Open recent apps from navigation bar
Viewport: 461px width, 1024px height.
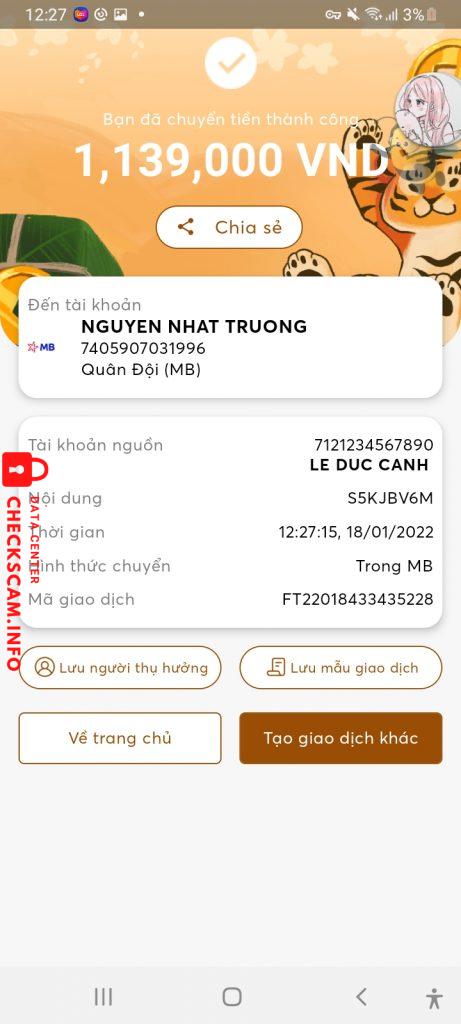click(x=103, y=997)
